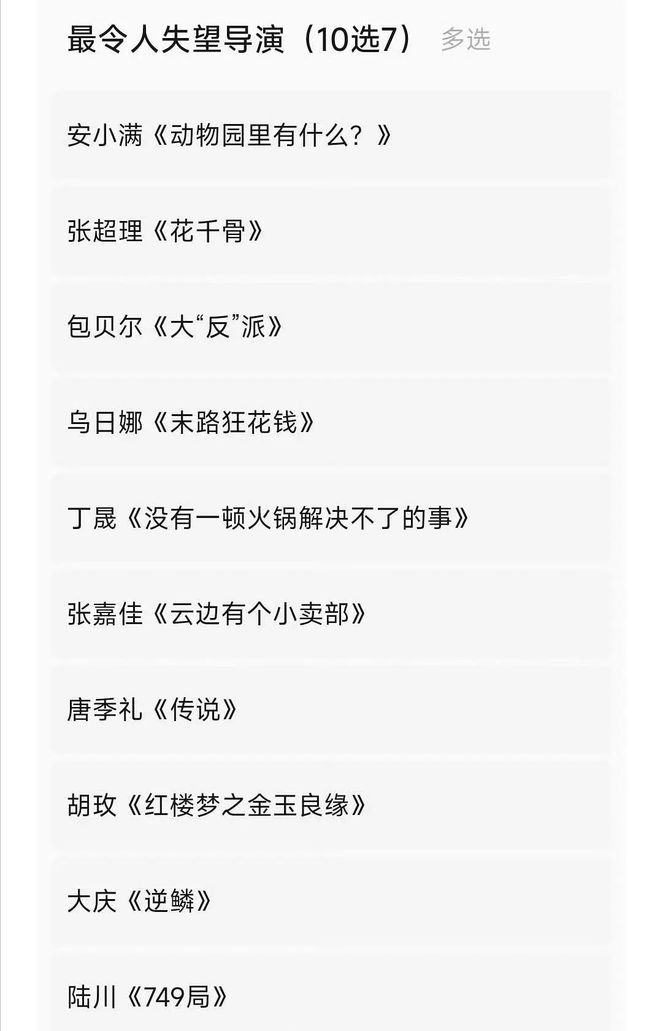Select 丁晟《没有一顿火锅解决不了的事》
This screenshot has width=660, height=1031.
(x=268, y=519)
